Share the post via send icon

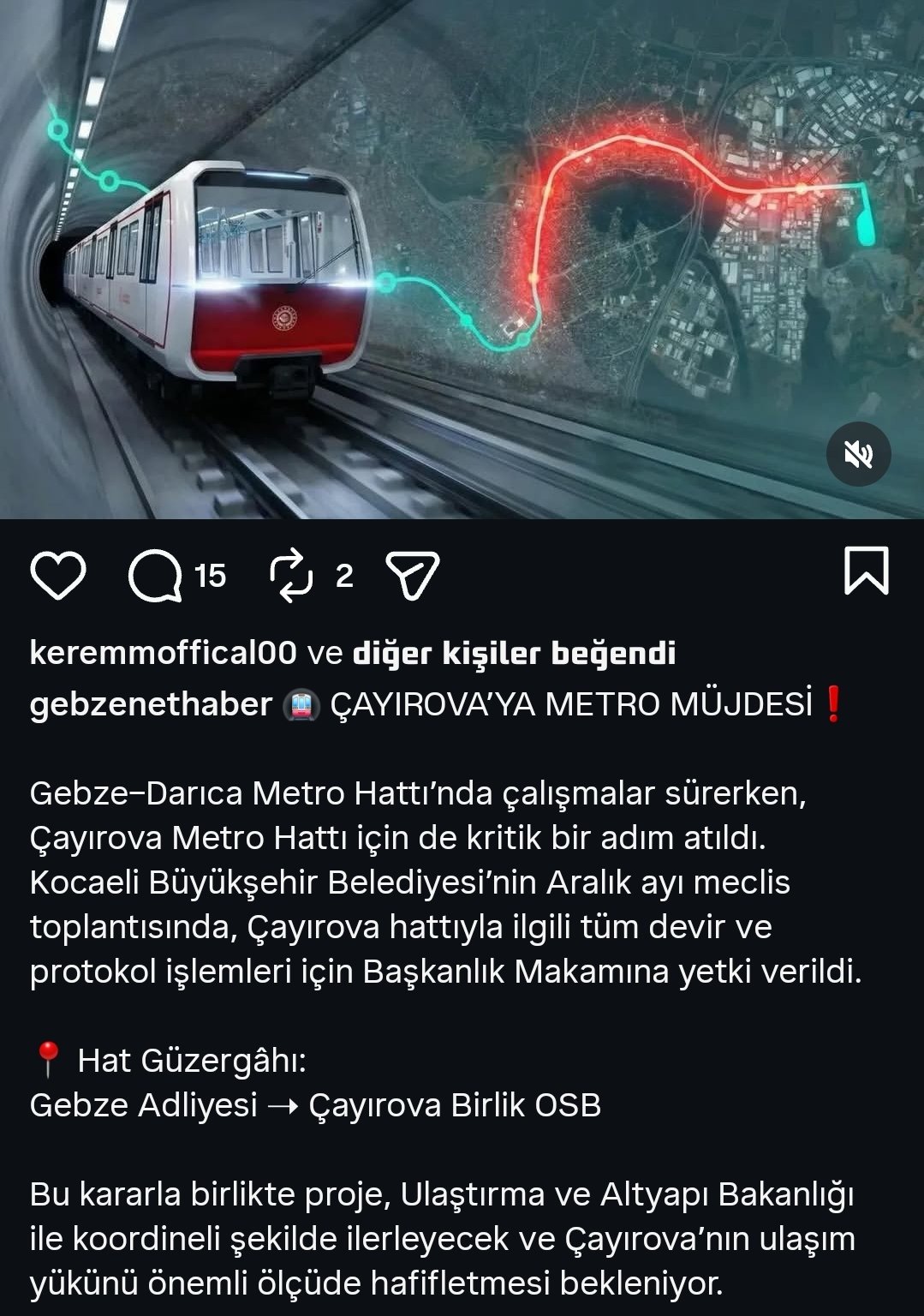point(412,575)
